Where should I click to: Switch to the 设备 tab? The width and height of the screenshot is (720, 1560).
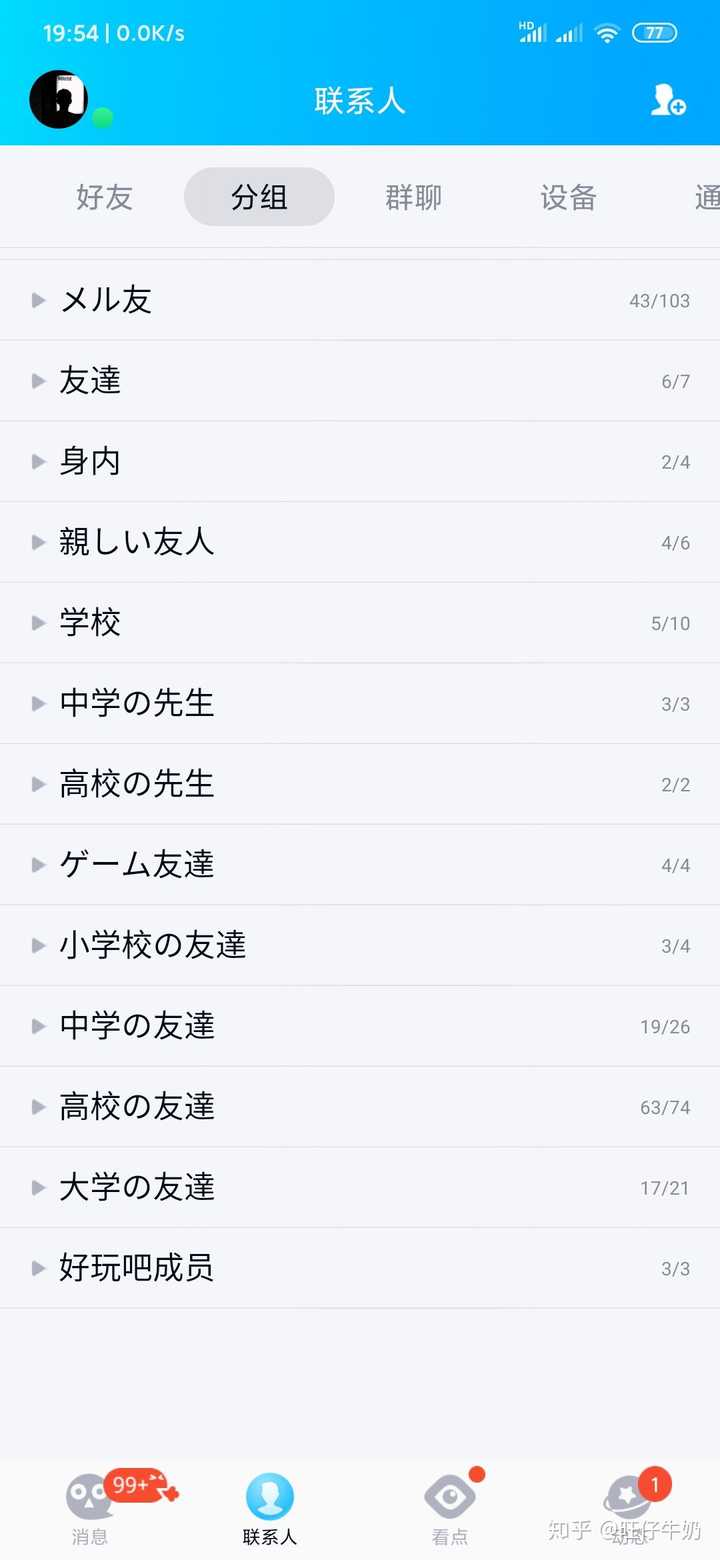point(568,197)
